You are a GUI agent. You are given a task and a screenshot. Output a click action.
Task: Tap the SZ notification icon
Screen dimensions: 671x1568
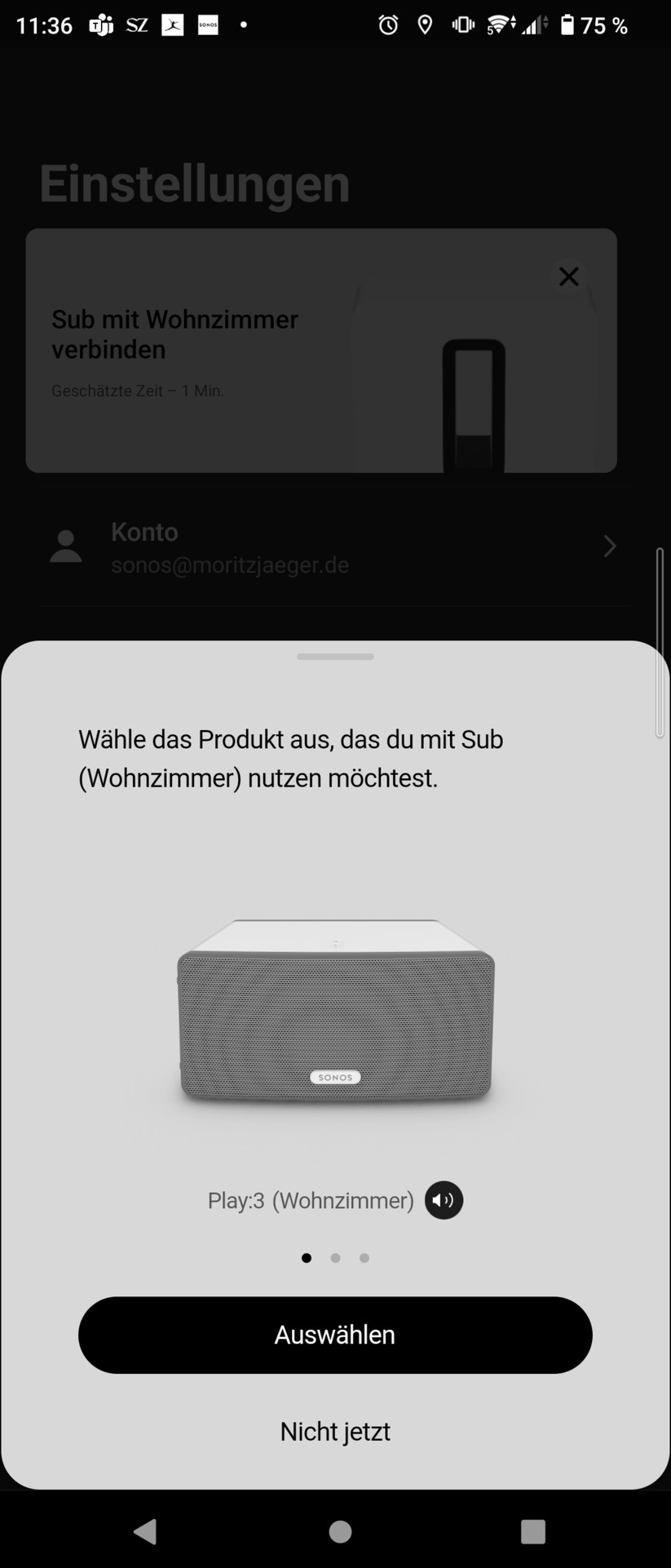136,24
